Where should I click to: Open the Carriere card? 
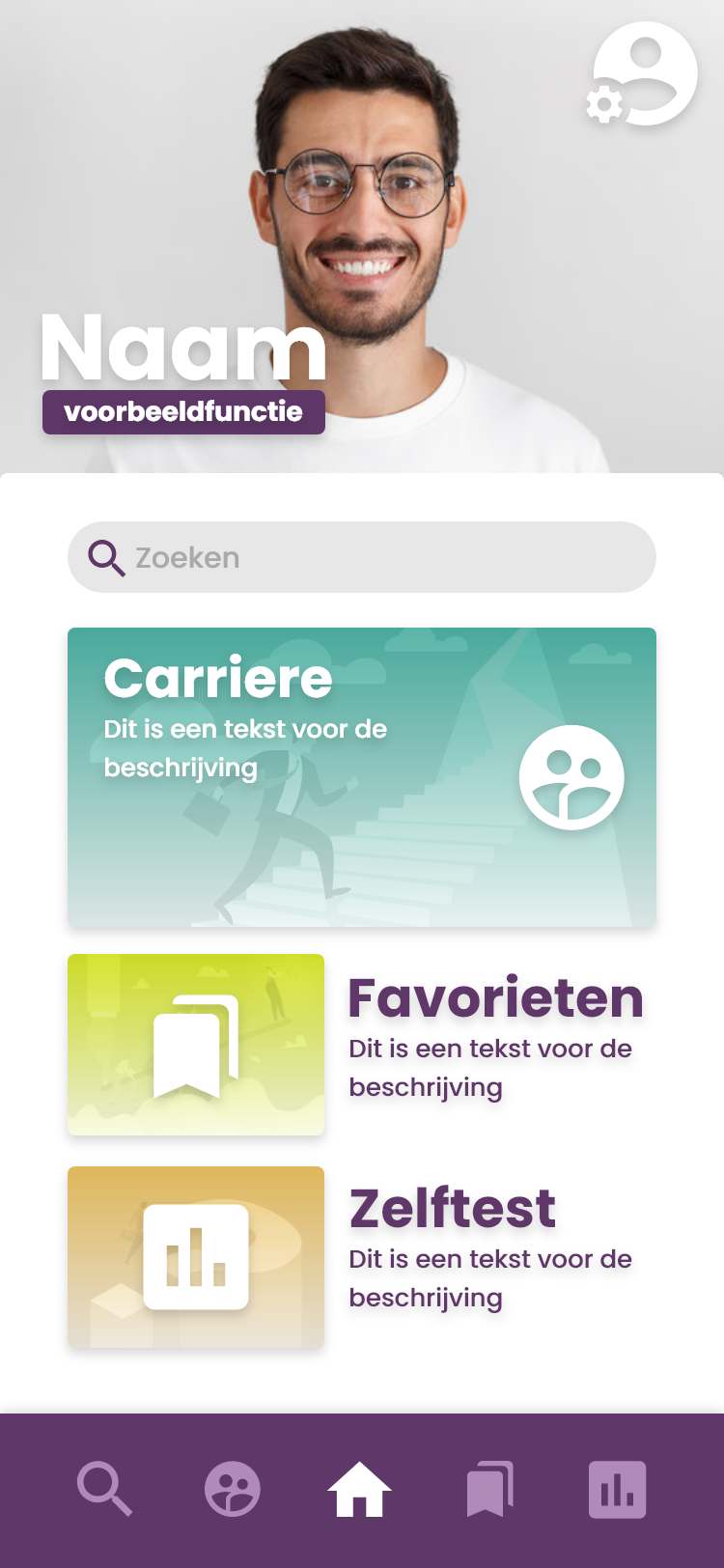[362, 777]
